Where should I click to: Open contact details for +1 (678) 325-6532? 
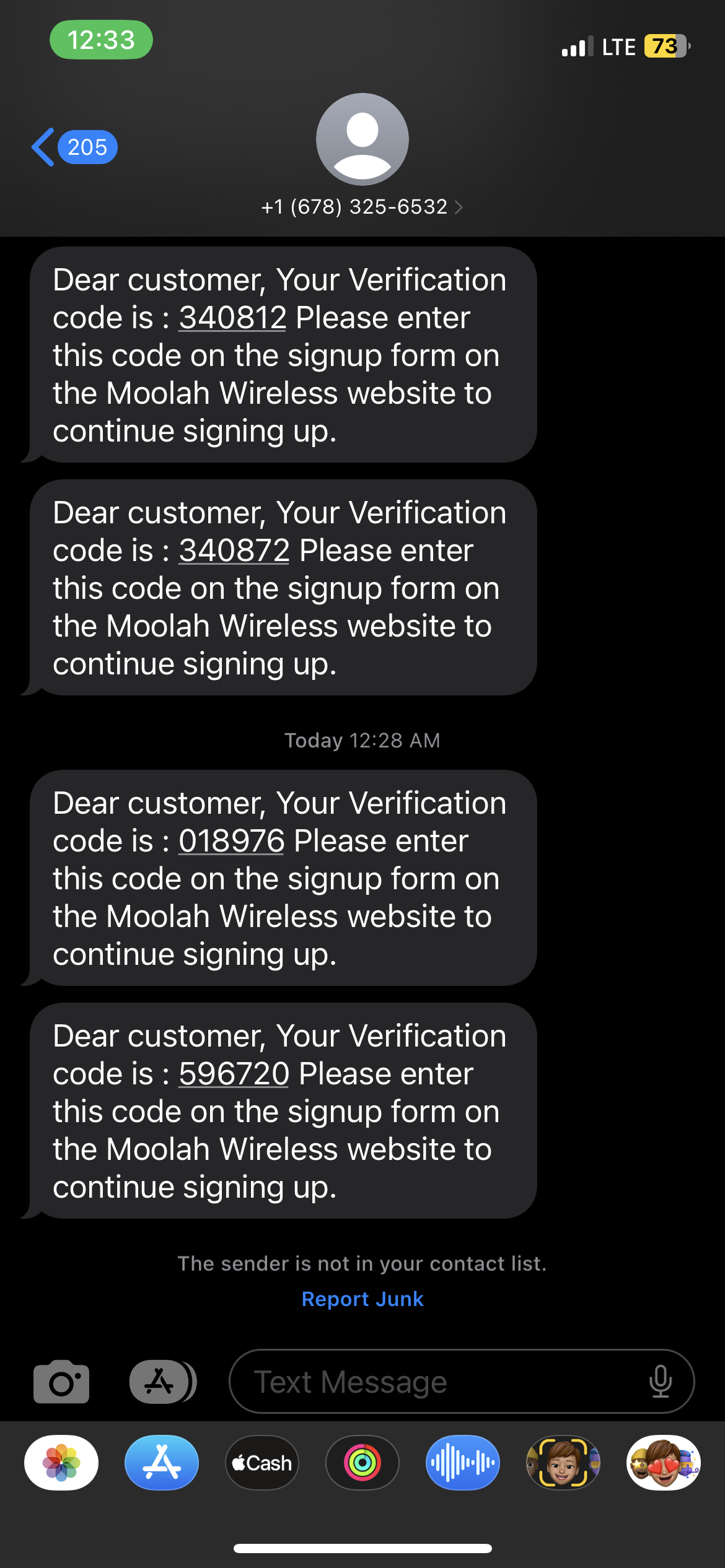click(x=362, y=207)
